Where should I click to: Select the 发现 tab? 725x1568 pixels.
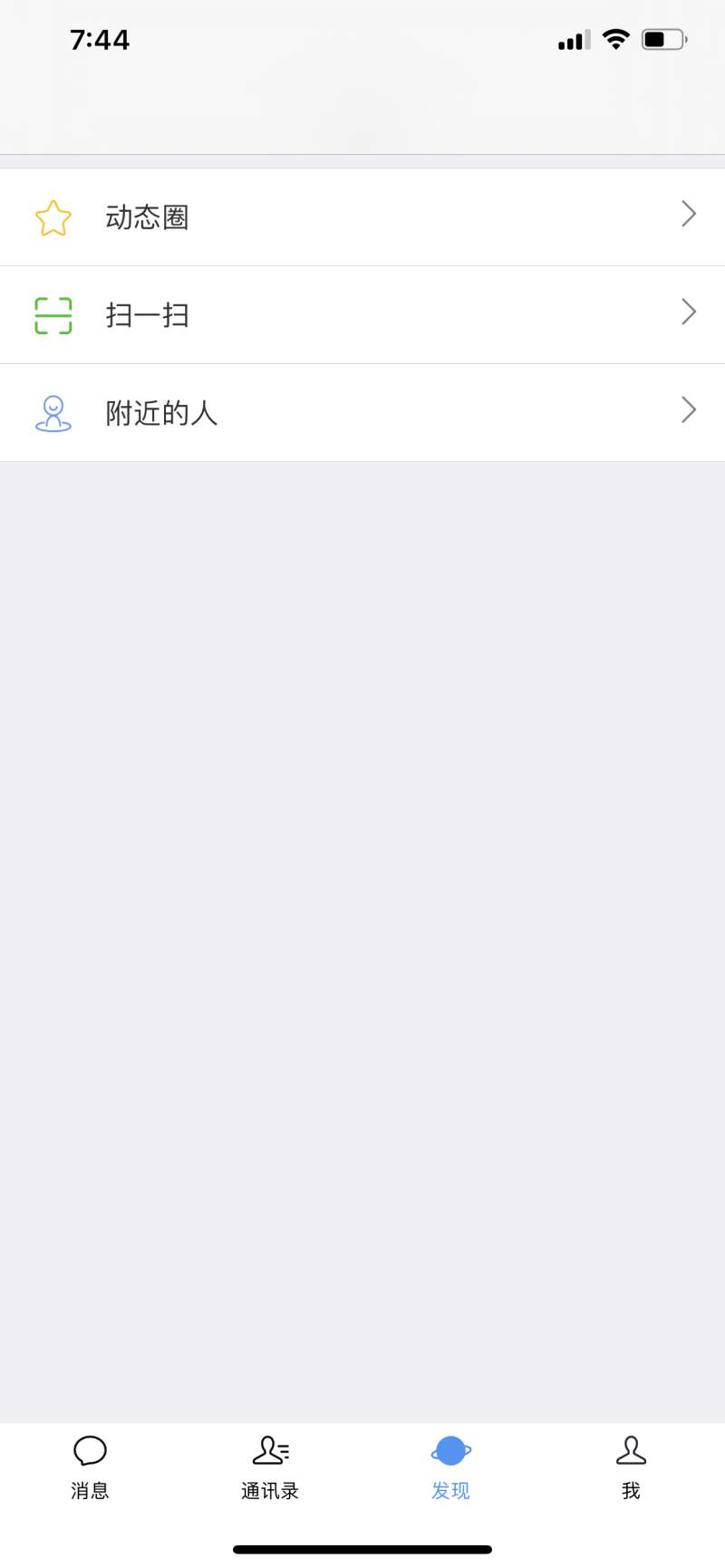click(450, 1467)
